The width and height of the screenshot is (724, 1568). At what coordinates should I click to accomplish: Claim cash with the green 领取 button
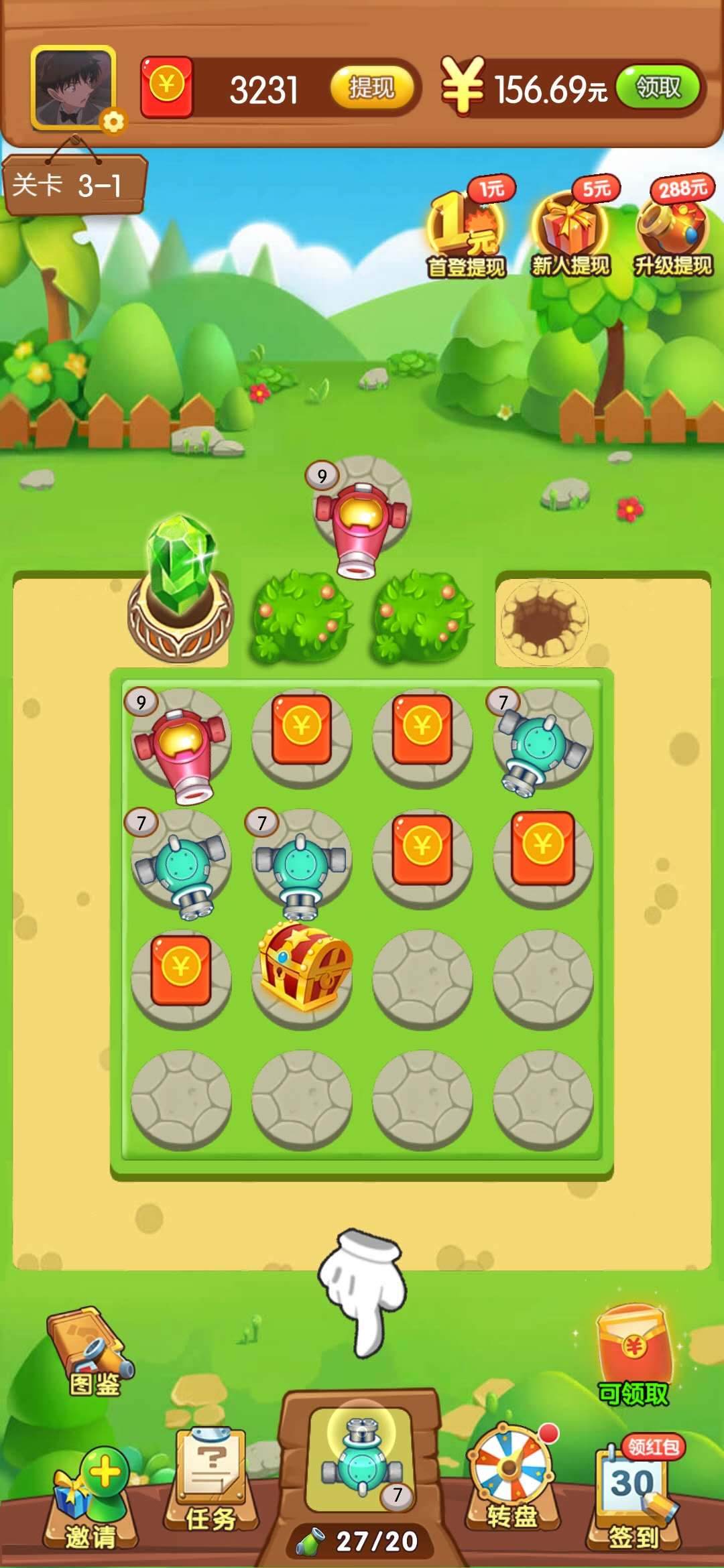point(658,88)
